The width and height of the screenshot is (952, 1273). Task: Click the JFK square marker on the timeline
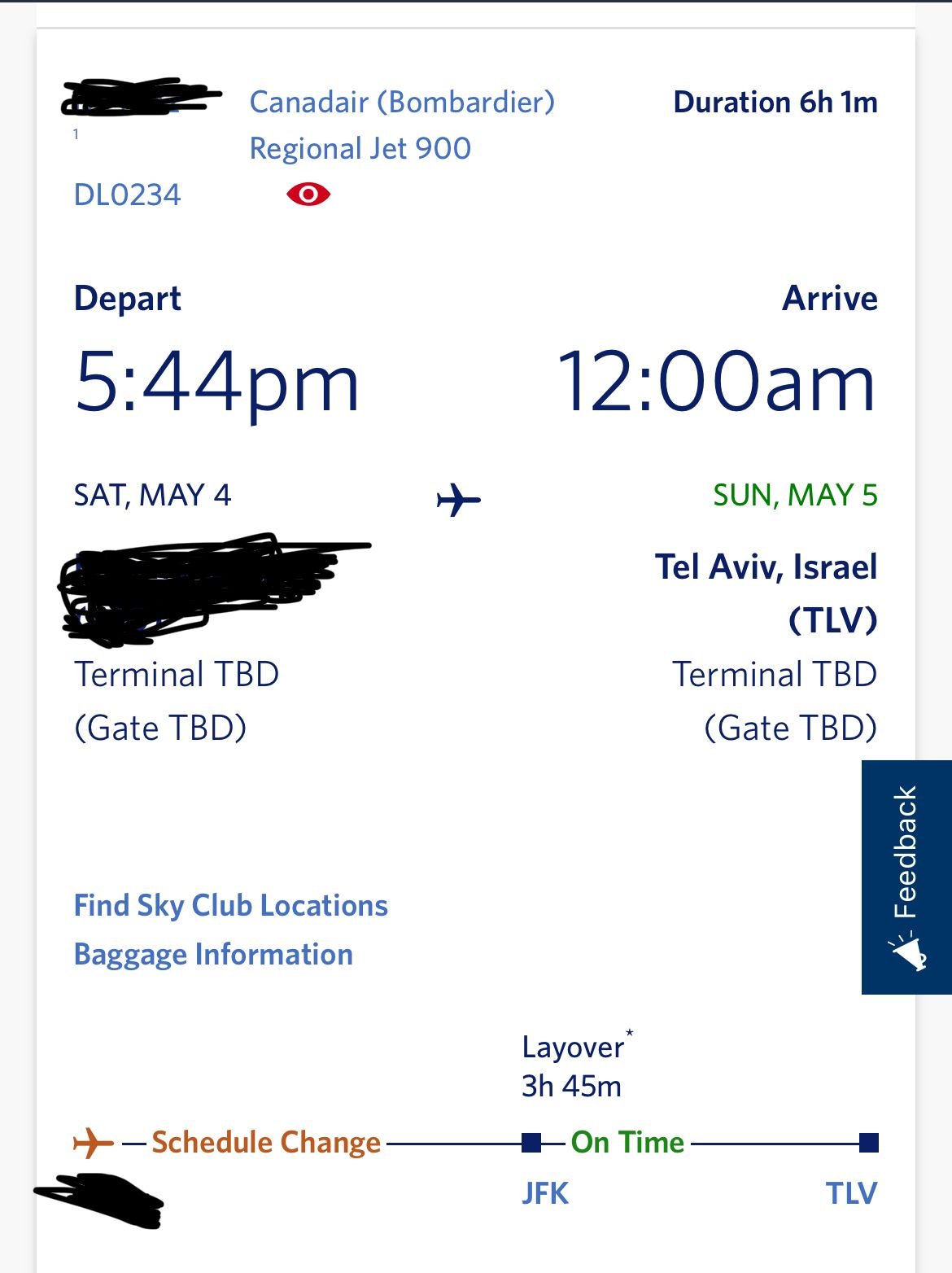533,1142
